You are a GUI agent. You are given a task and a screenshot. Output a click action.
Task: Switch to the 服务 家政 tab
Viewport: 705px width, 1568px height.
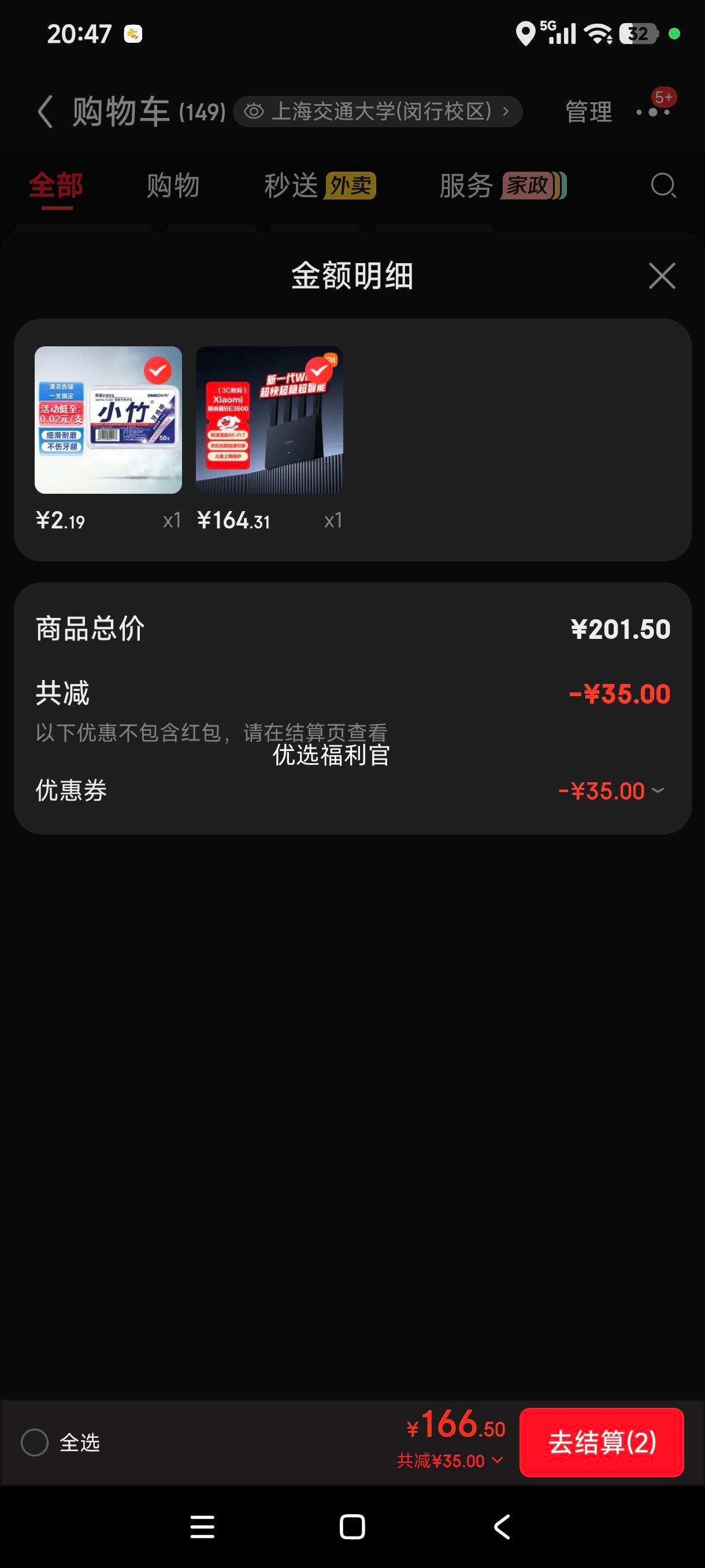(x=503, y=186)
